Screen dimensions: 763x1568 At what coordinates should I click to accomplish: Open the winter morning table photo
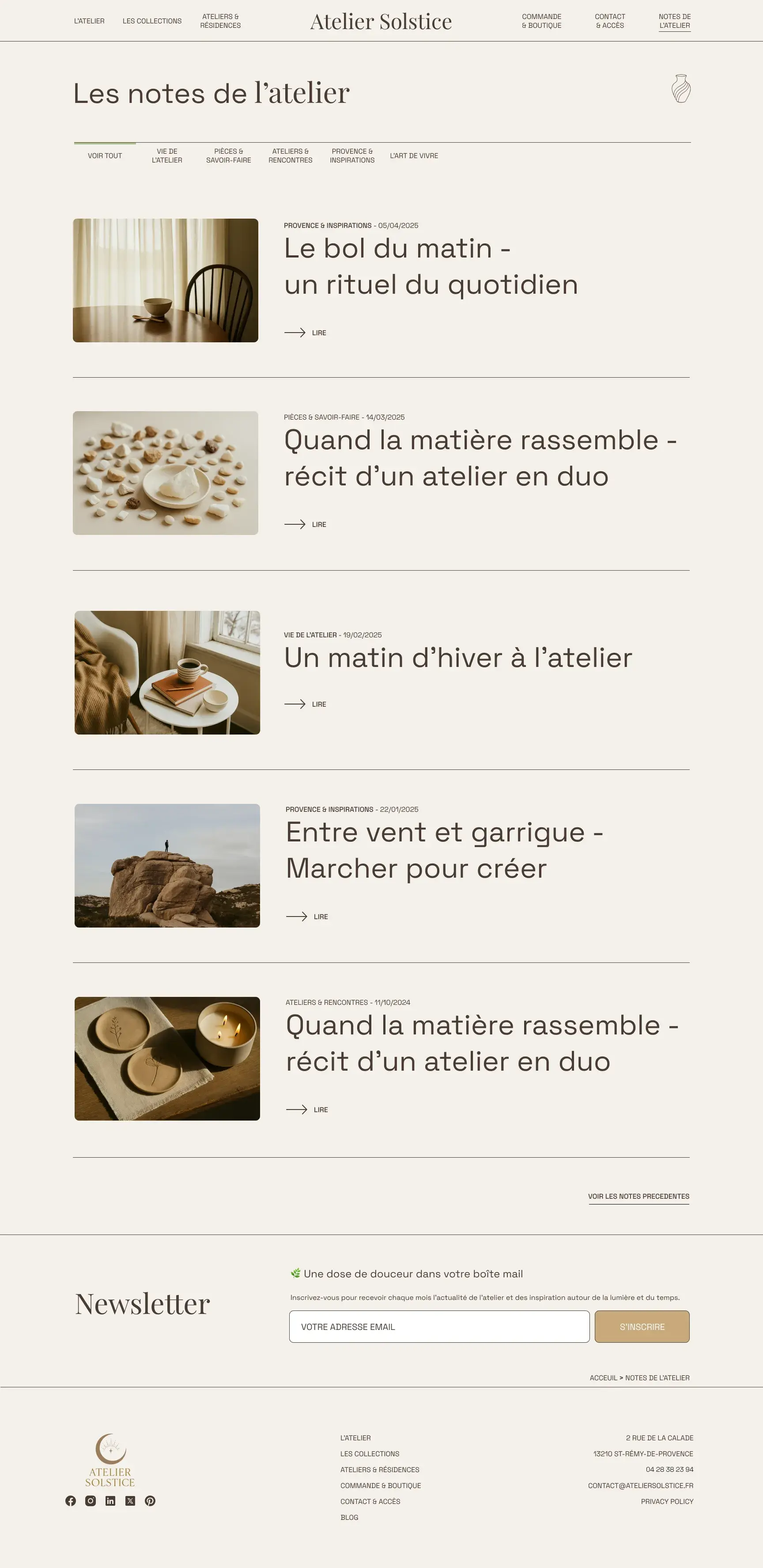pos(167,673)
